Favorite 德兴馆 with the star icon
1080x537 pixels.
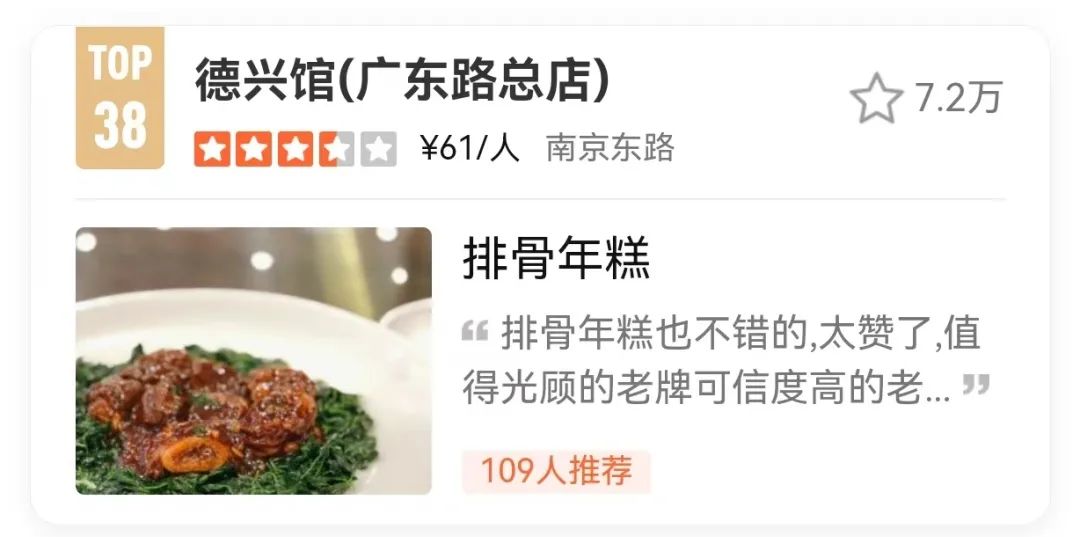pos(876,100)
